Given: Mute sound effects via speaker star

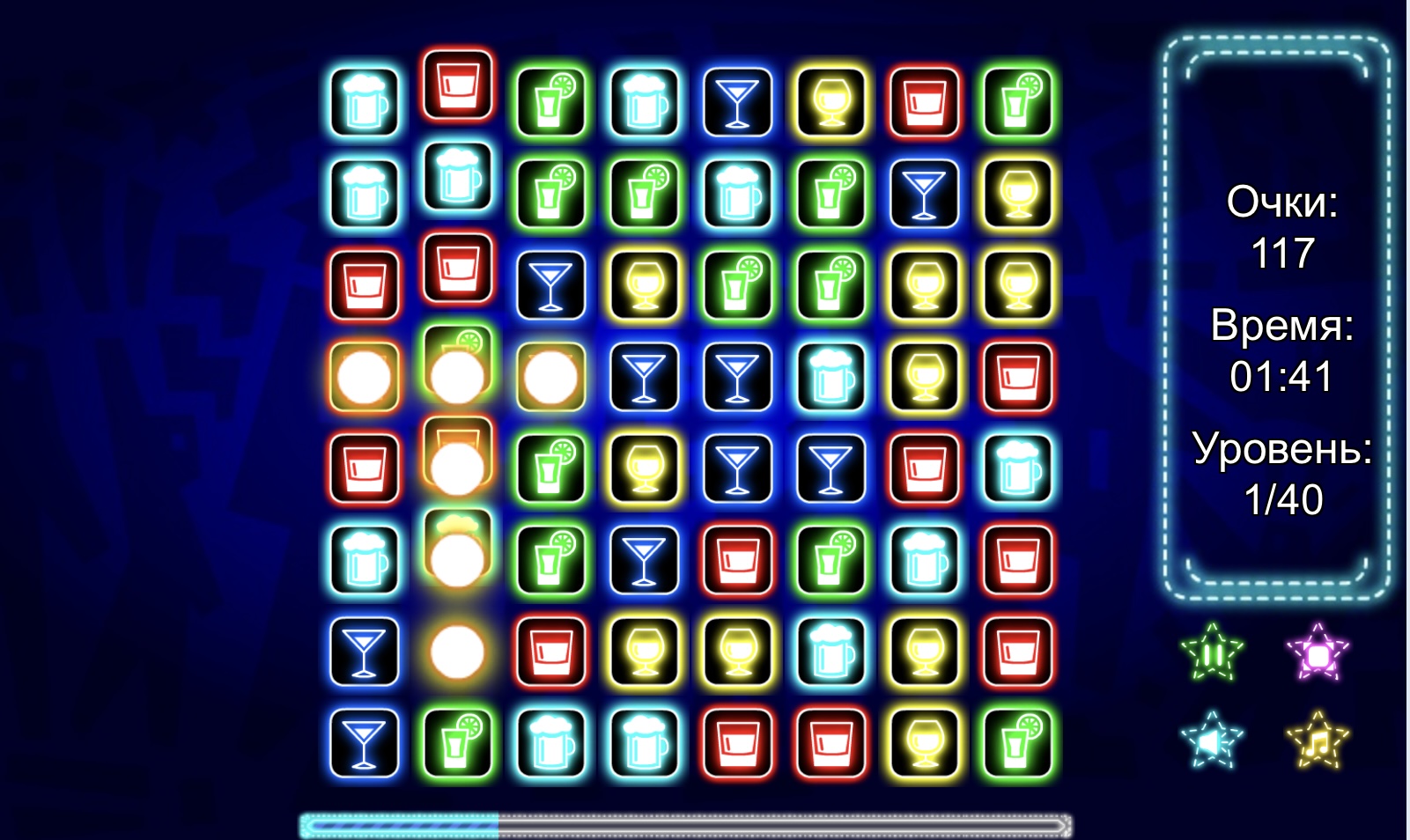Looking at the screenshot, I should (x=1212, y=741).
